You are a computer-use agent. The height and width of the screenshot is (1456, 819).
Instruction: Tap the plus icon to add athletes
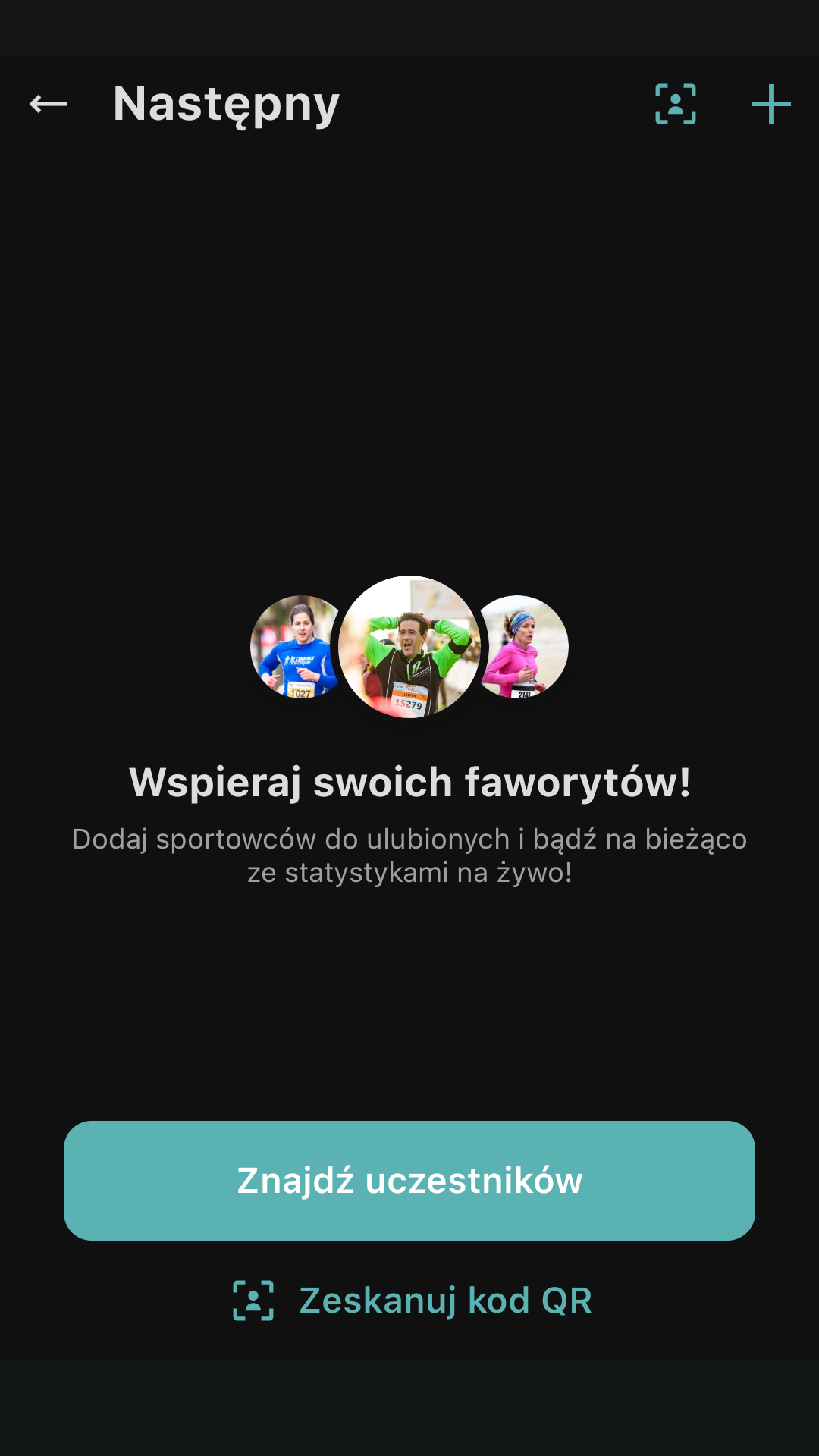pyautogui.click(x=771, y=104)
